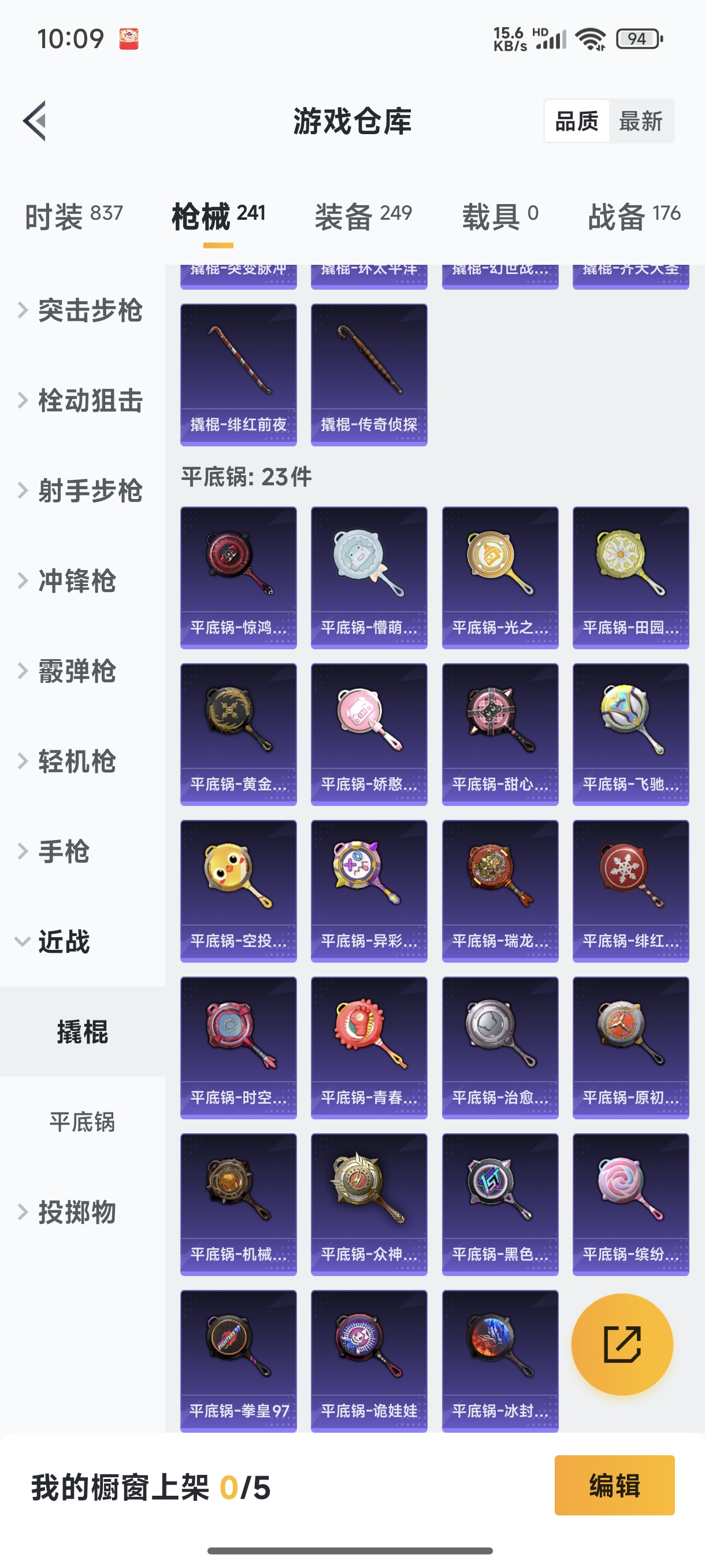
Task: Open the 撬棍-绯红前夜 item
Action: [x=239, y=374]
